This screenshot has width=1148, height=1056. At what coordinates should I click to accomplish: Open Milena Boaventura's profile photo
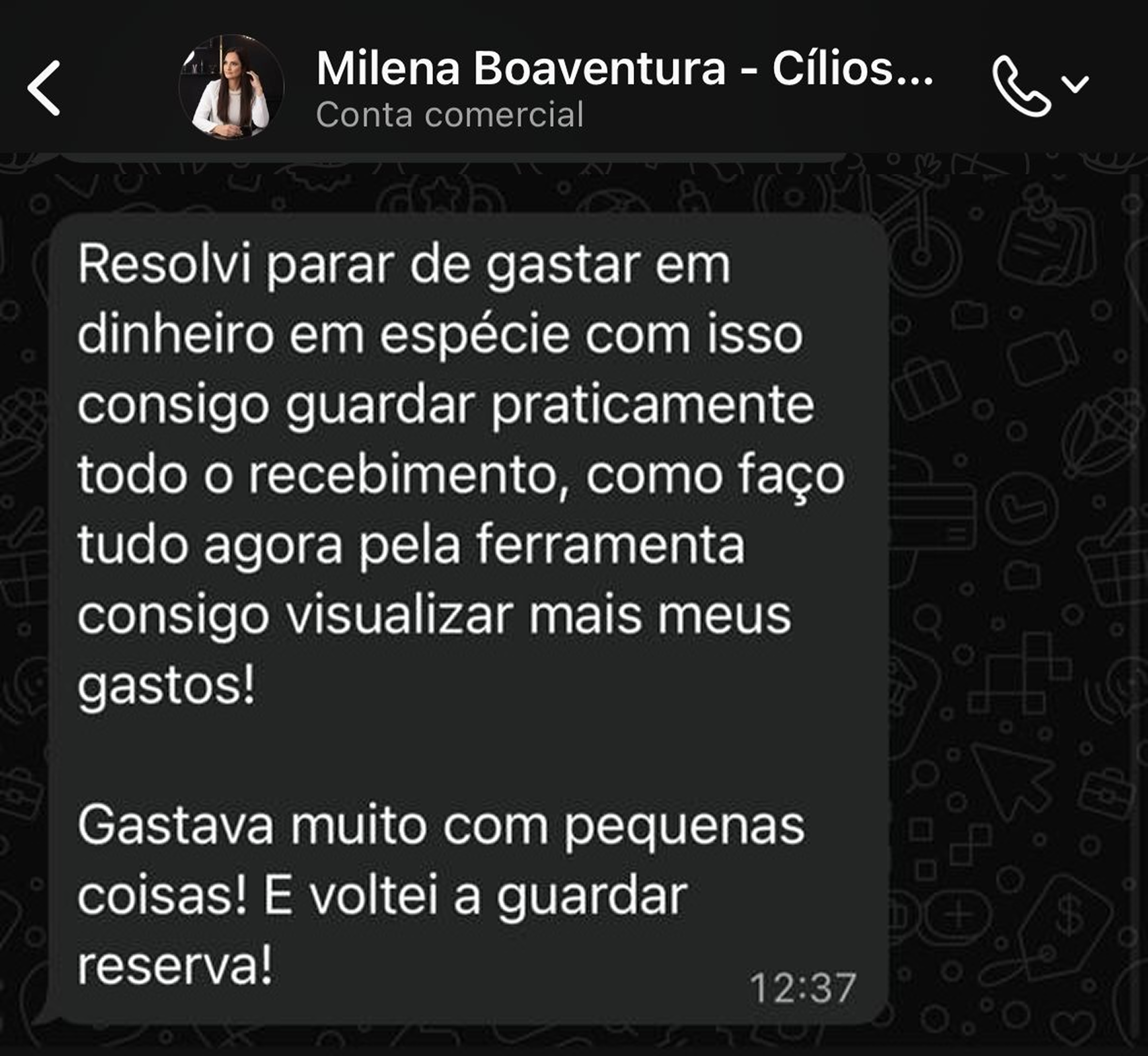pos(231,87)
